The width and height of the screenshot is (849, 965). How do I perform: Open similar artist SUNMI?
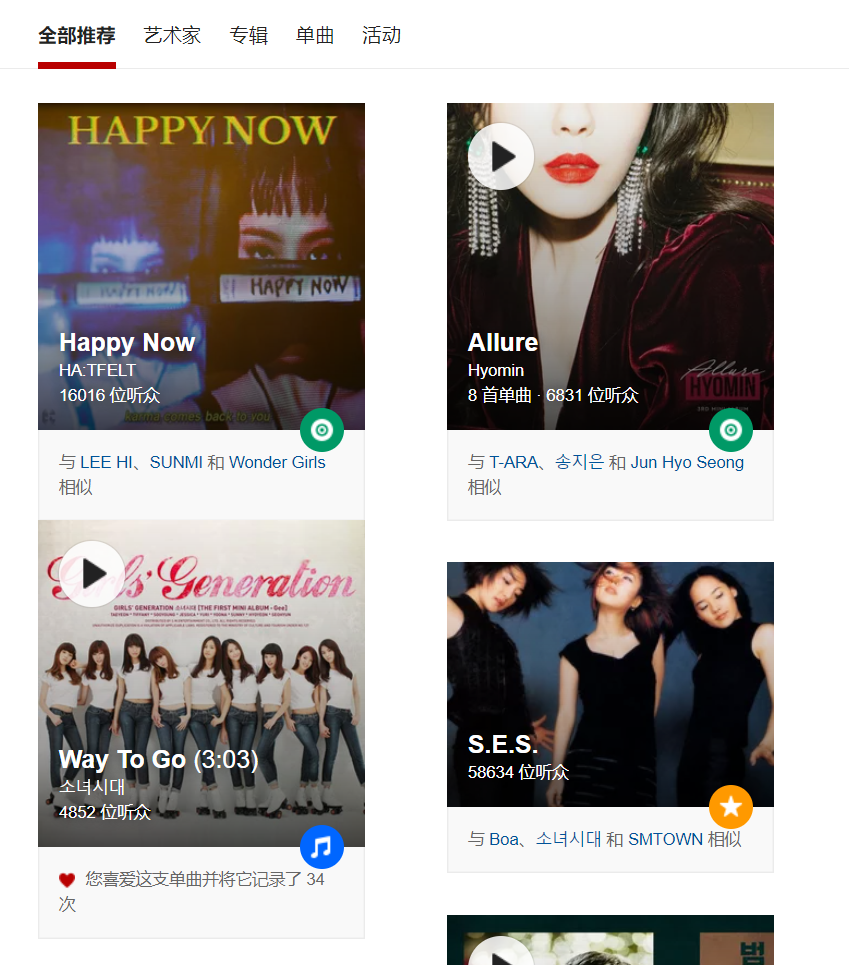(176, 462)
